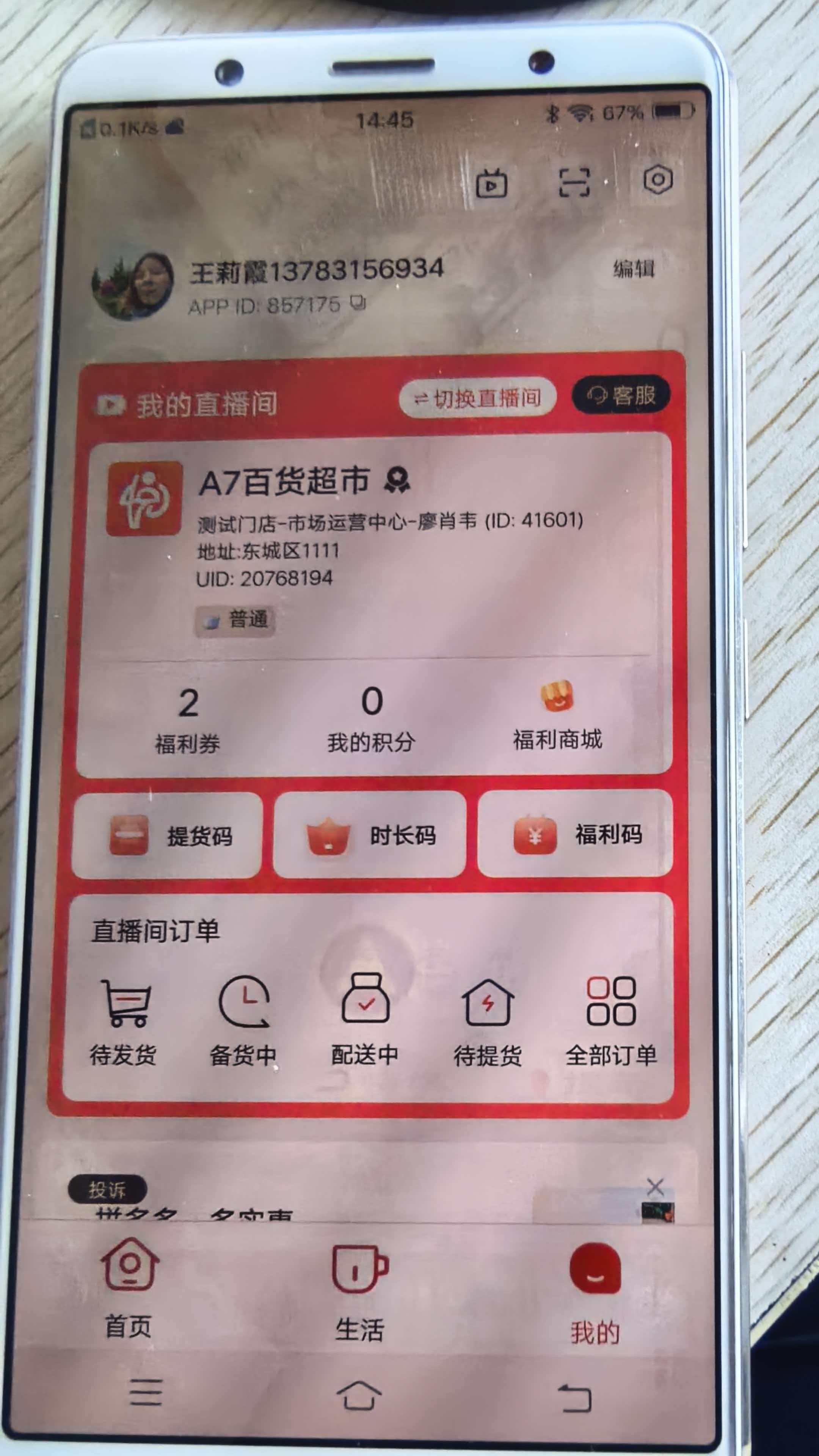Open 时长码 duration code
Screen dimensions: 819x1456
pyautogui.click(x=370, y=834)
